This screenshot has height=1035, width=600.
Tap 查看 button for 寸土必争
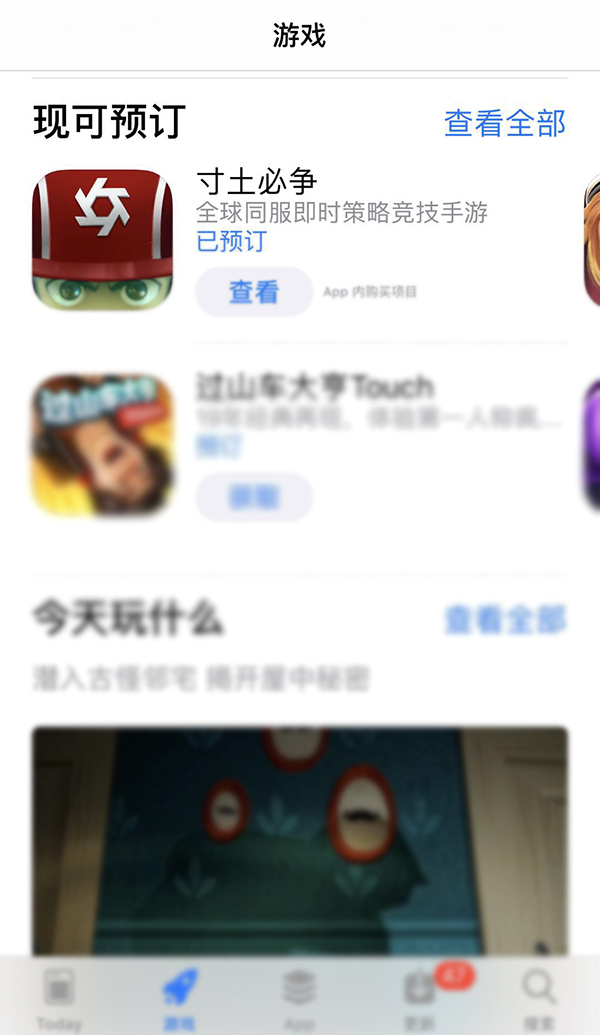(254, 292)
